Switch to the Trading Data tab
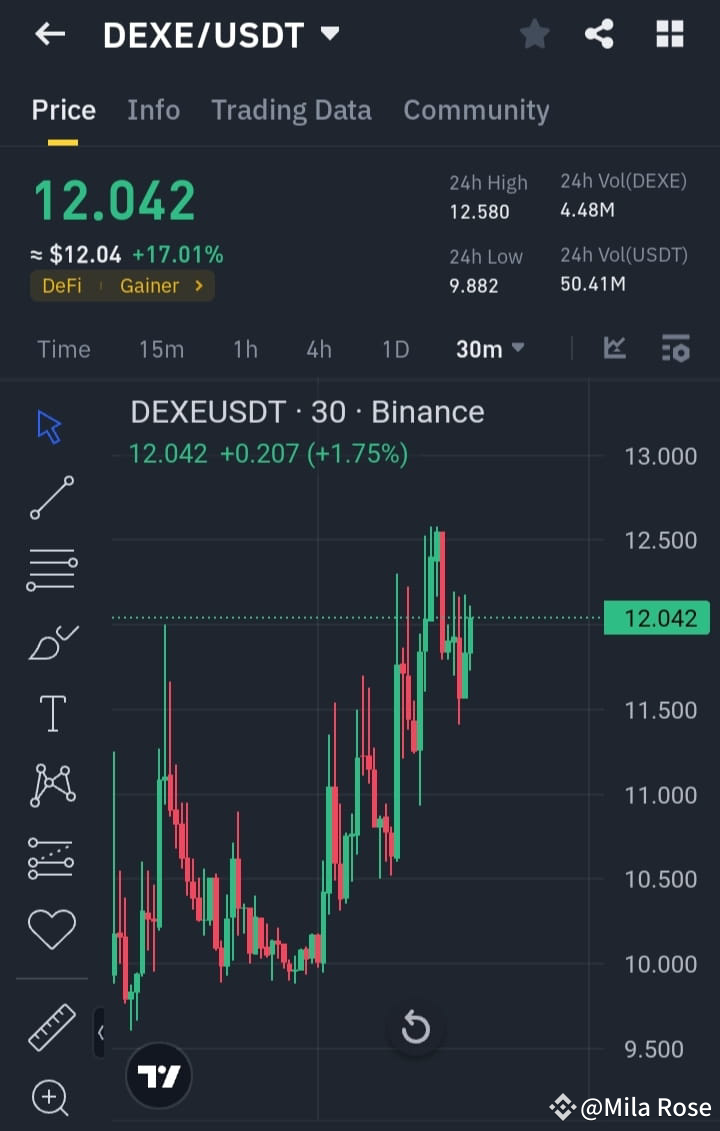This screenshot has height=1131, width=720. [291, 110]
